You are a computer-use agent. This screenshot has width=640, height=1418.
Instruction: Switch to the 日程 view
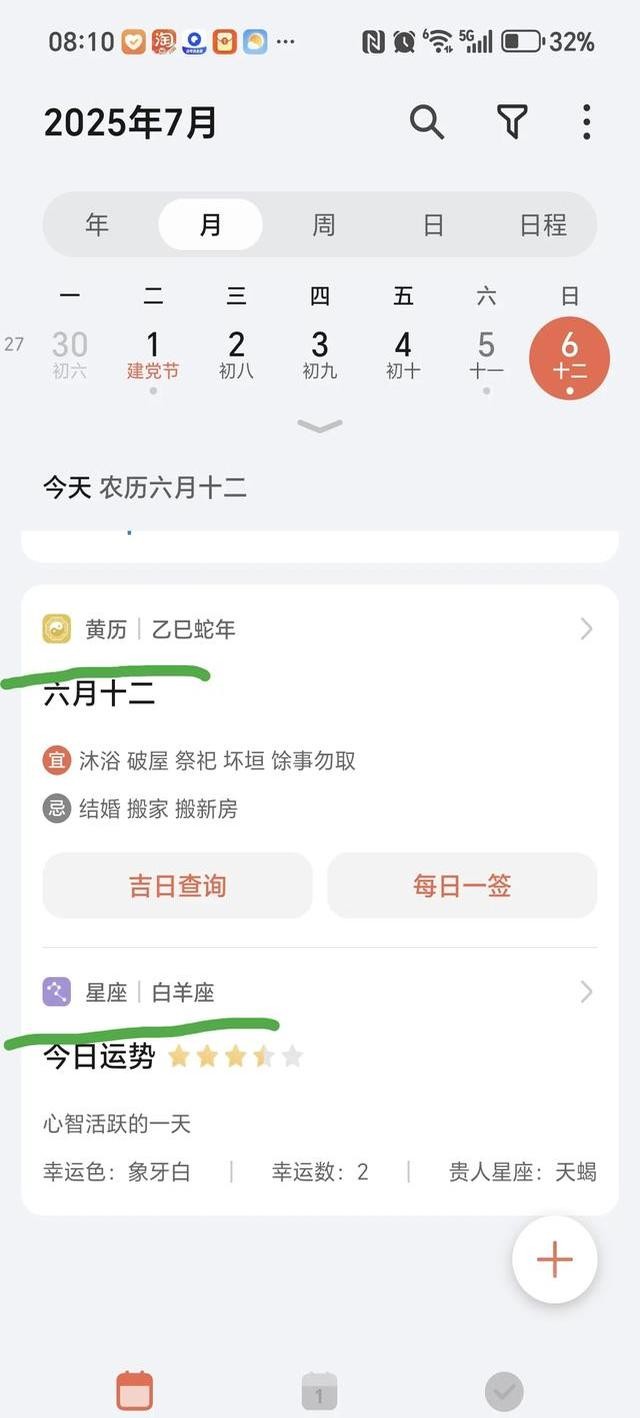543,225
